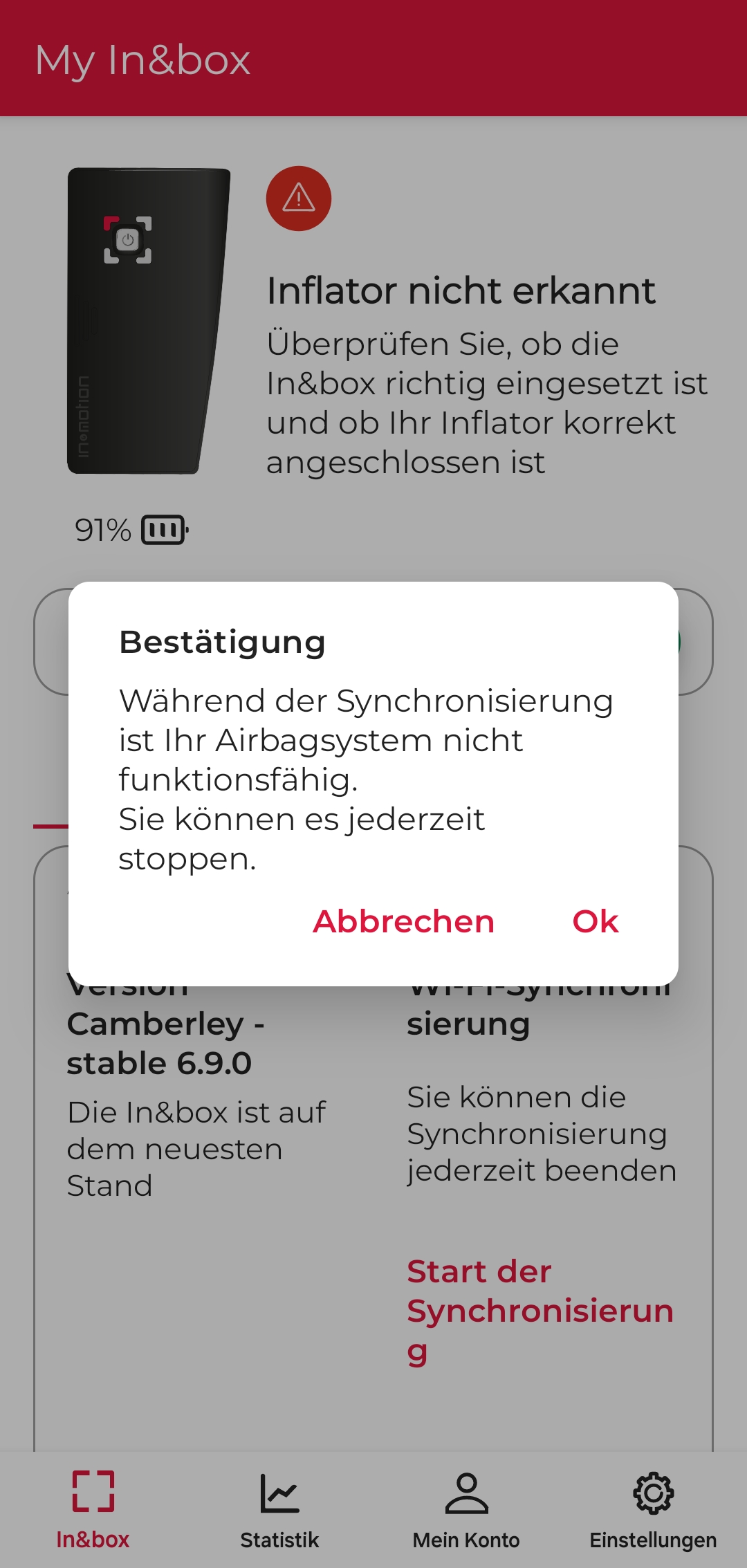Open the Bestätigung dialog title
The width and height of the screenshot is (747, 1568).
[x=223, y=642]
